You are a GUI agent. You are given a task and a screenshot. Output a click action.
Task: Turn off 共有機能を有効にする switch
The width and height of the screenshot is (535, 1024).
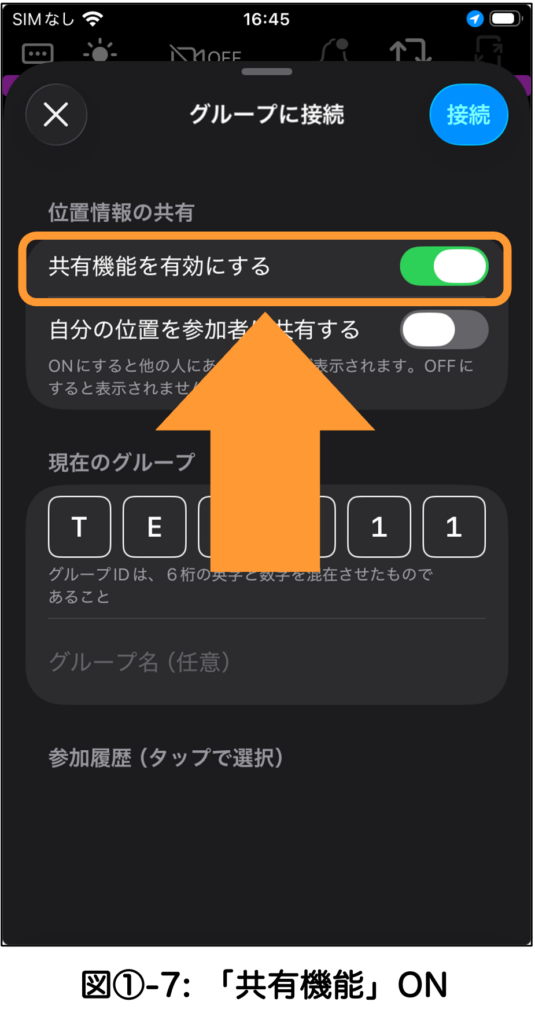[x=444, y=266]
